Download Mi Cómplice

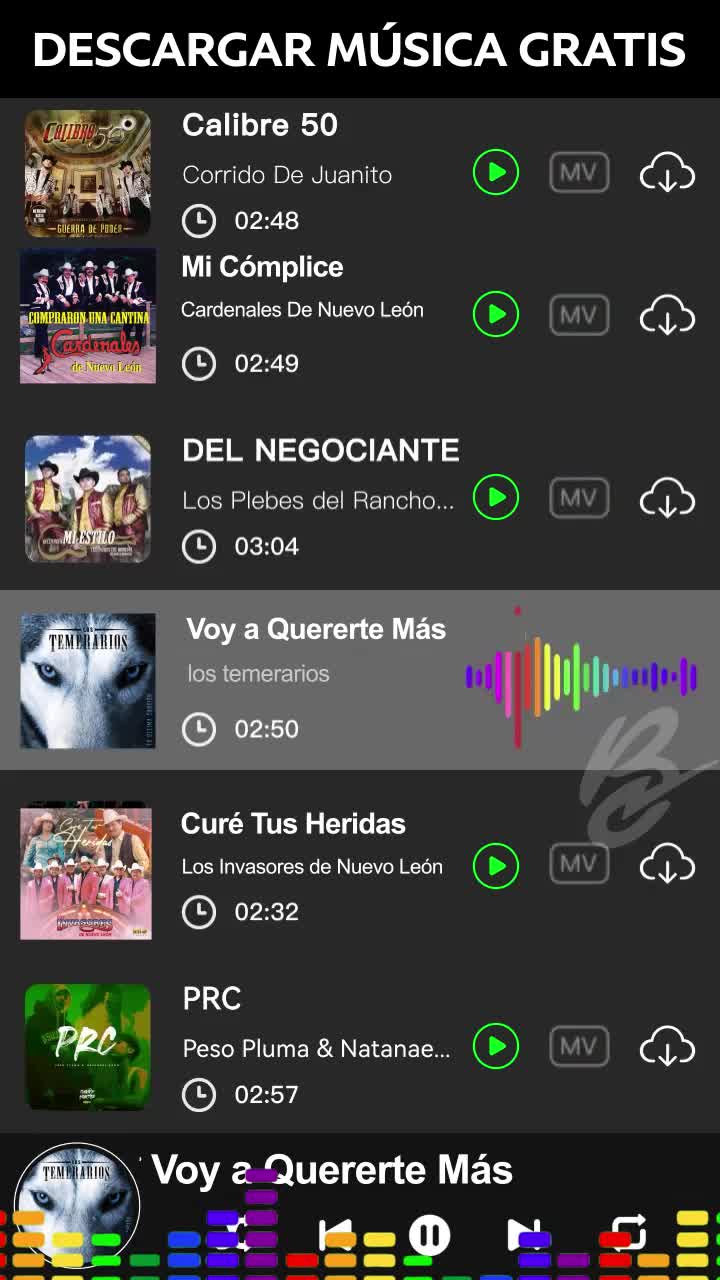[667, 316]
